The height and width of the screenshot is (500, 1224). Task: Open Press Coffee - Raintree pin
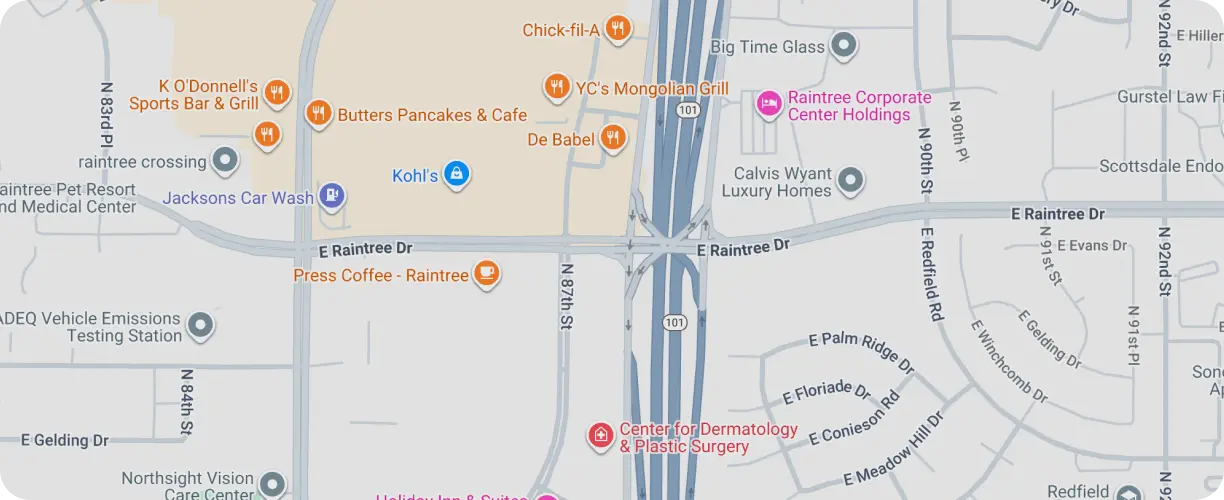[x=486, y=273]
